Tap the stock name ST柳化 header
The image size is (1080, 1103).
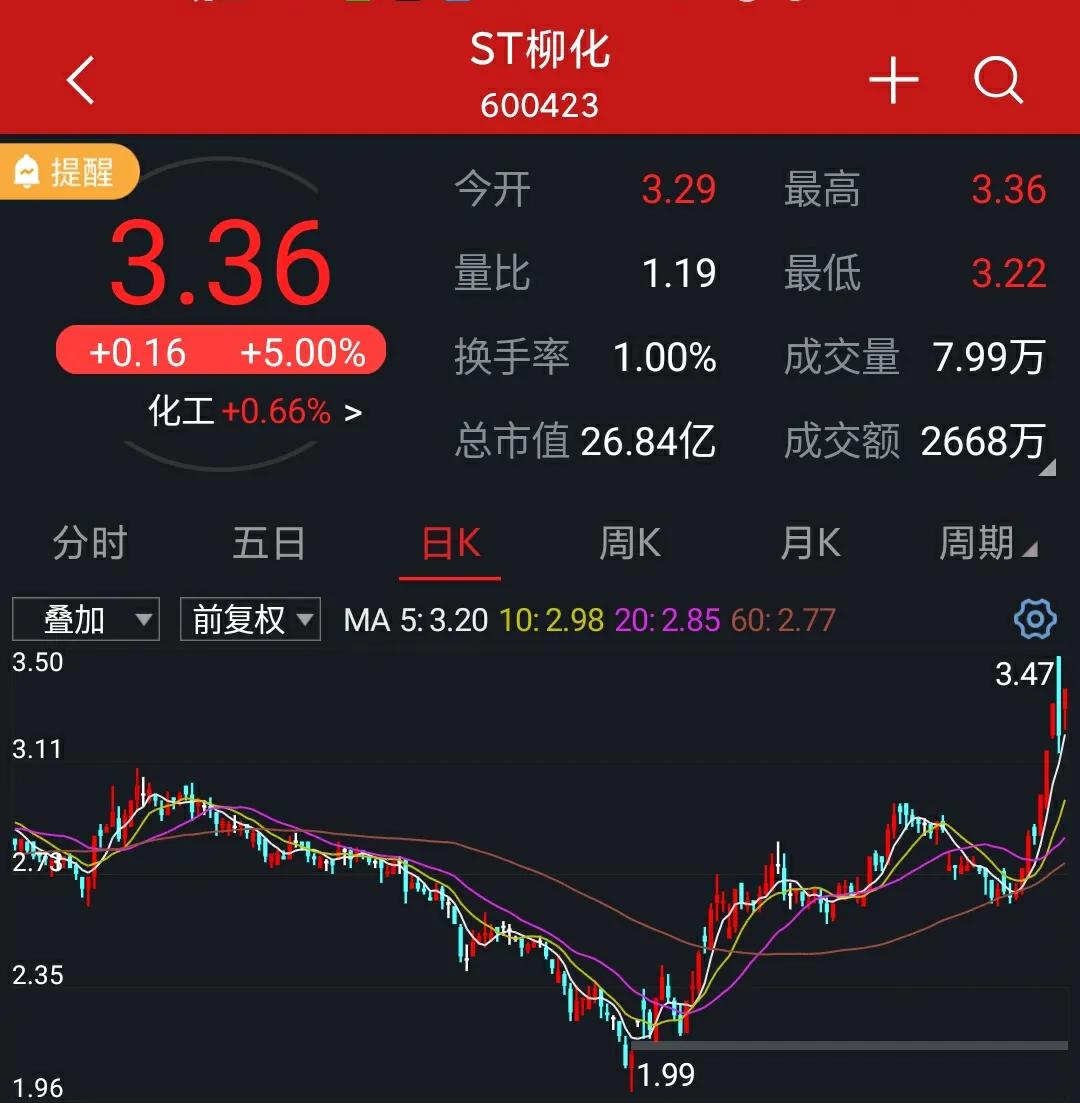540,50
